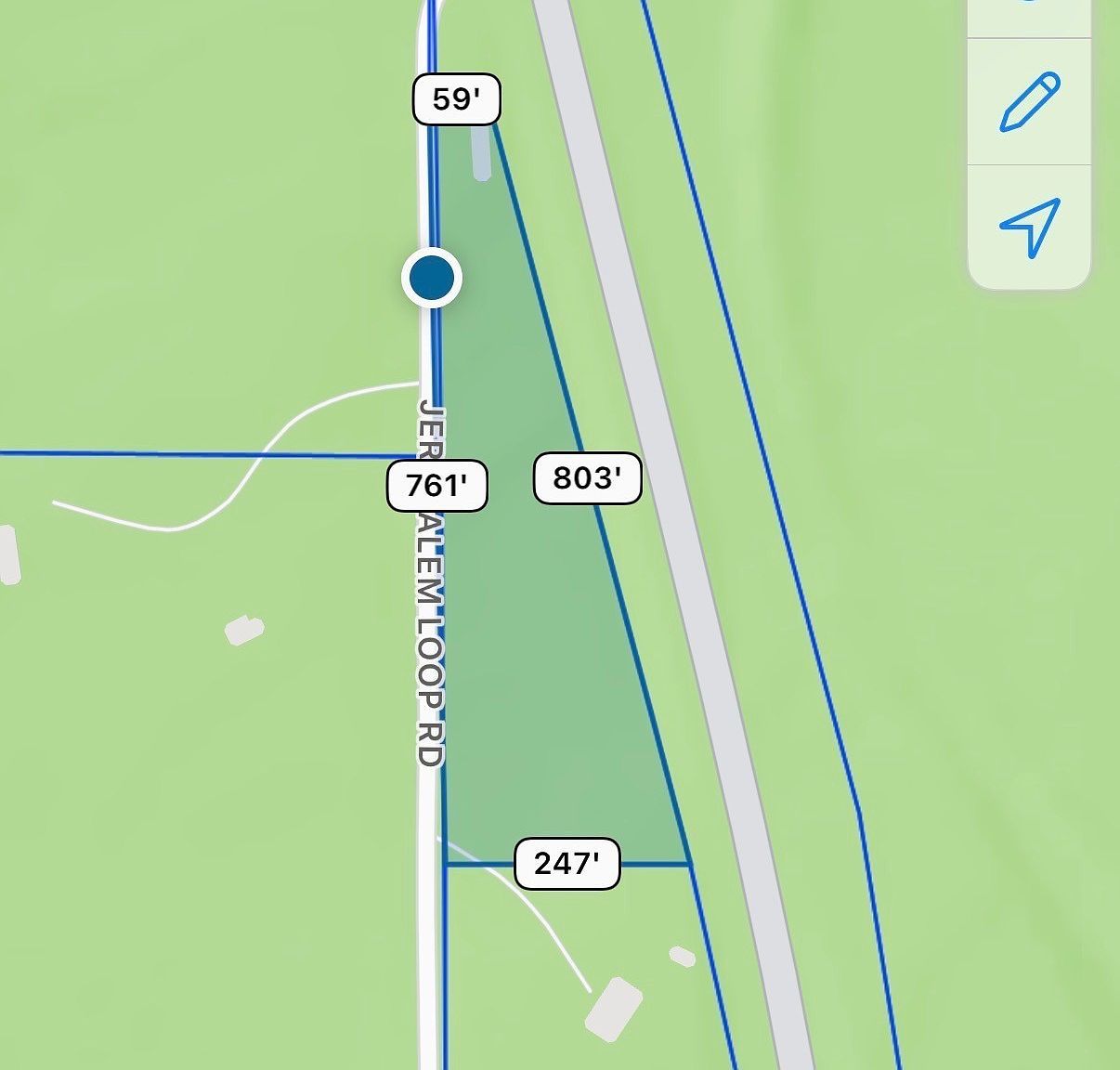This screenshot has width=1120, height=1070.
Task: Select the blue pin marker on the map
Action: click(432, 278)
